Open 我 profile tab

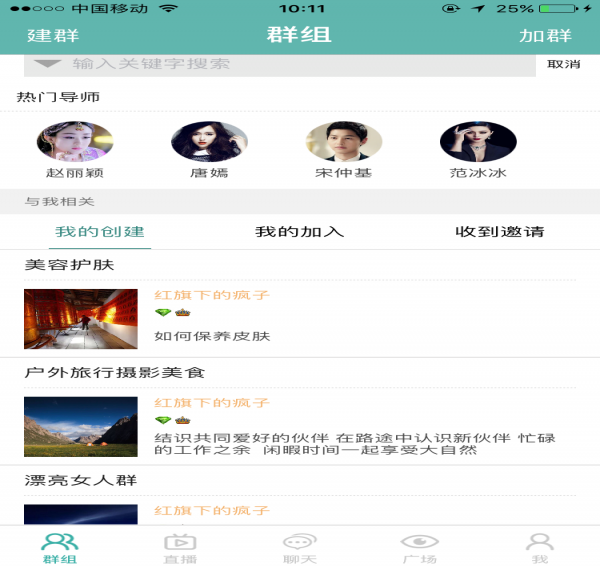pyautogui.click(x=540, y=547)
